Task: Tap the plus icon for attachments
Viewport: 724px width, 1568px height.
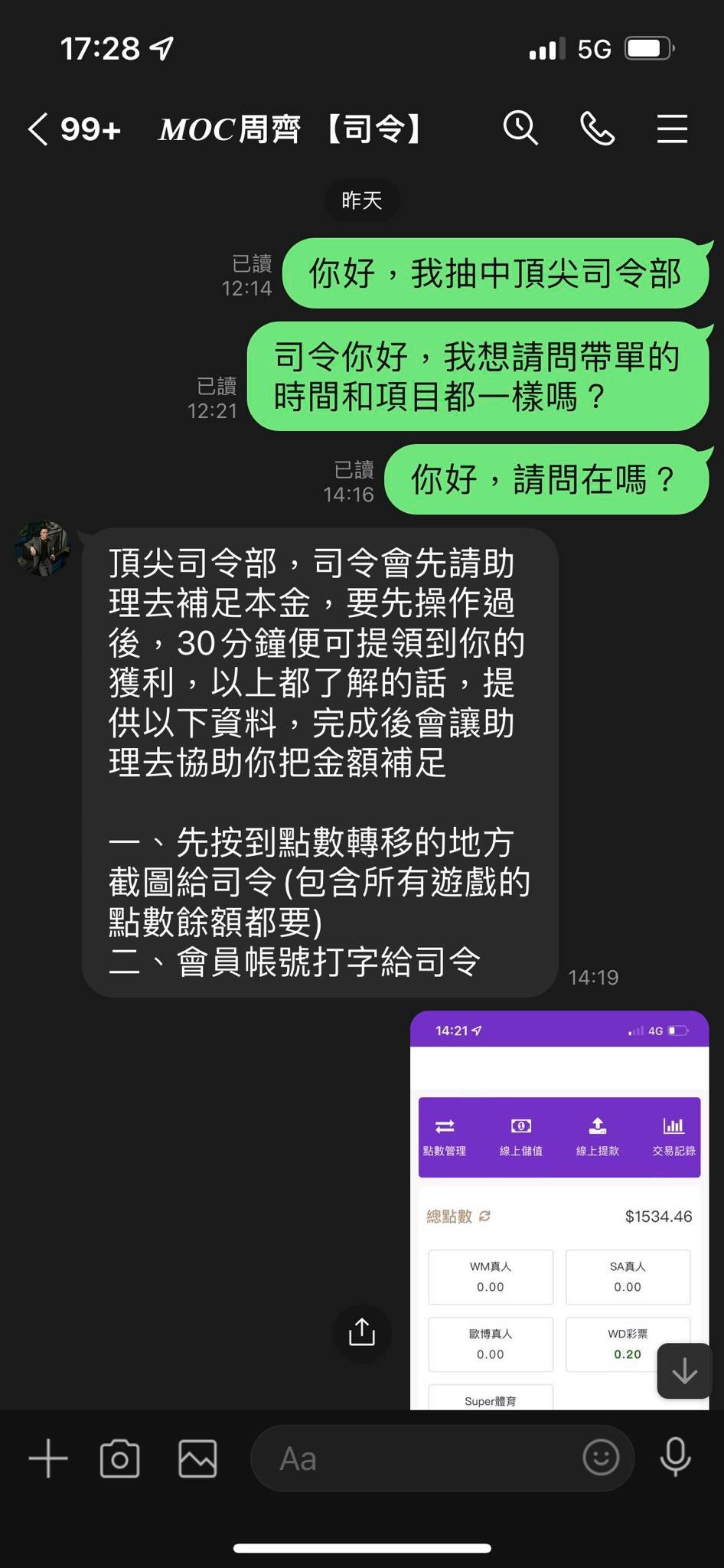Action: coord(47,1458)
